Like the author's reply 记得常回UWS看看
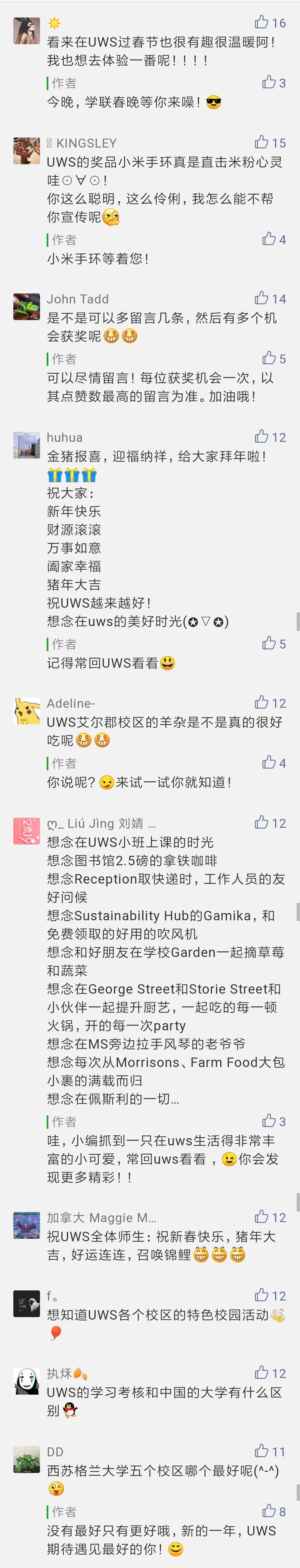Viewport: 300px width, 1568px height. tap(269, 643)
